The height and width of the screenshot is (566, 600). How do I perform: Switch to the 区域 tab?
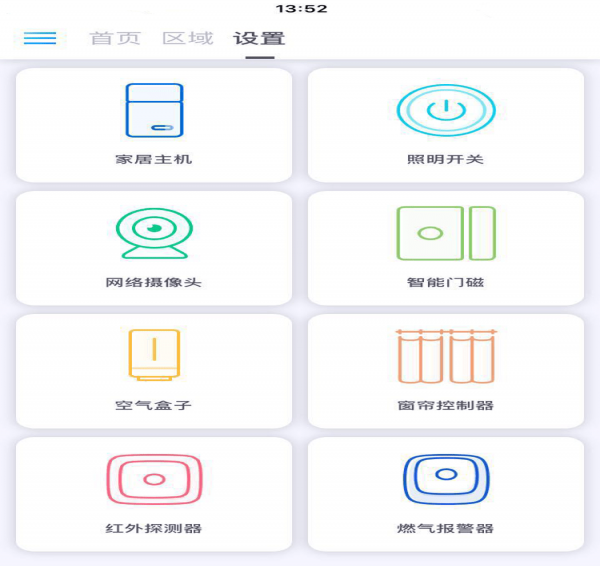188,39
